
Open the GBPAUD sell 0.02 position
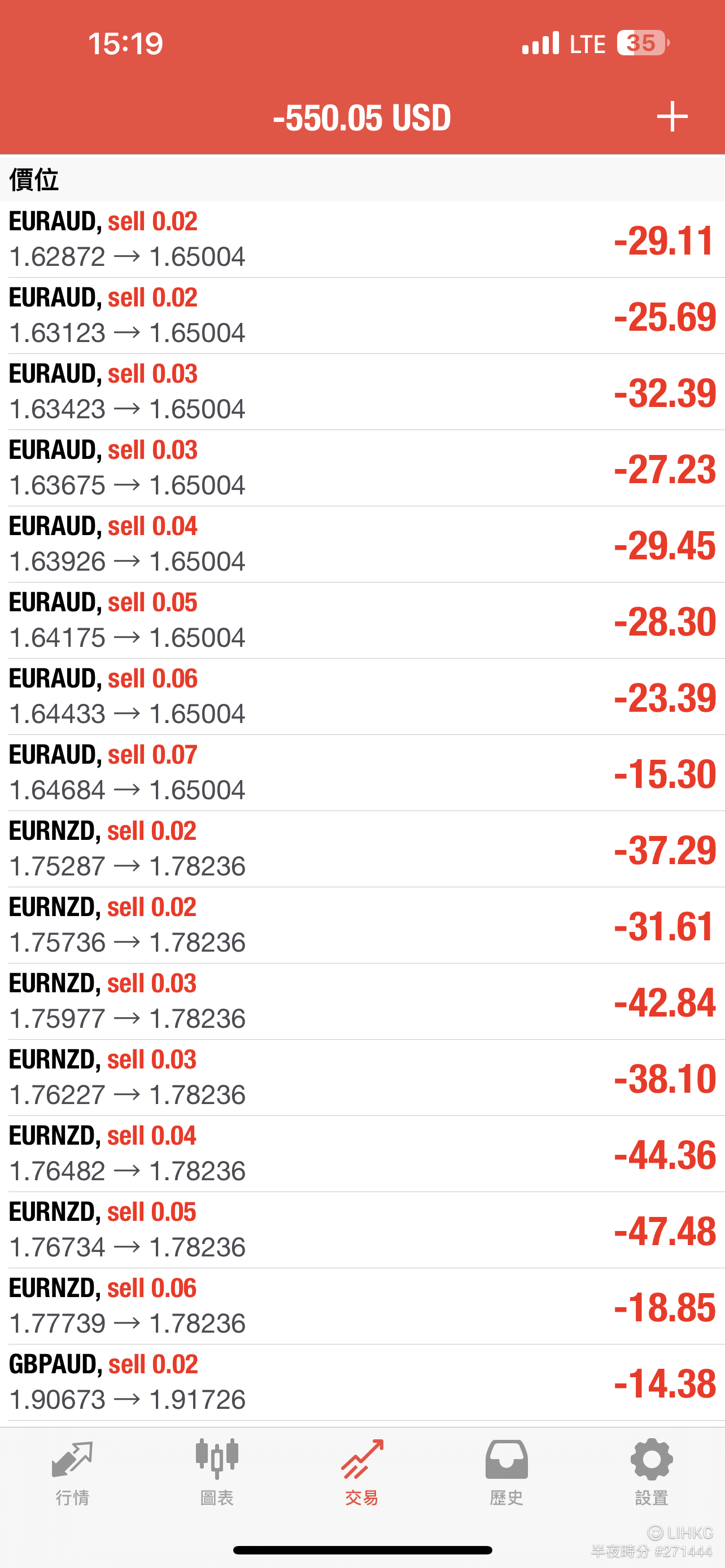point(362,1382)
